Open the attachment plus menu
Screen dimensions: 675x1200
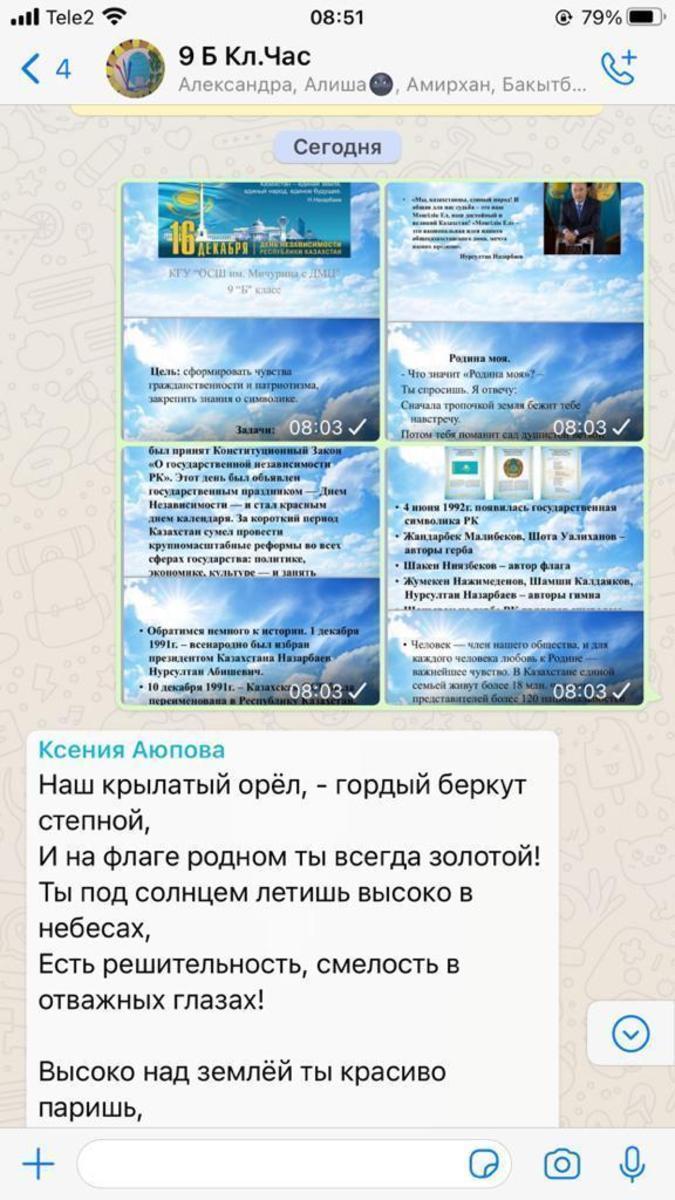38,1164
